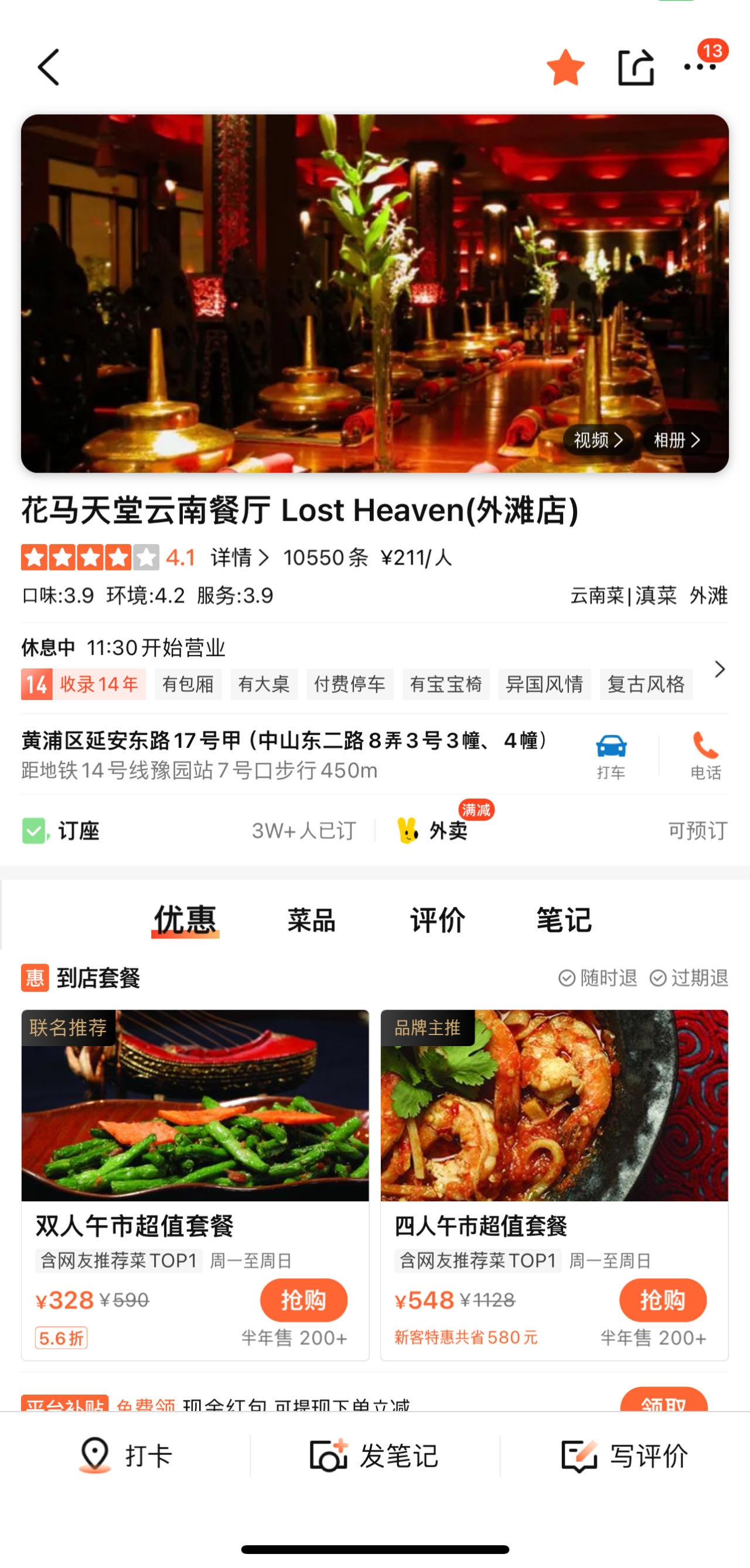Tap 抢购 on the 双人午市超值套餐 deal

point(304,1301)
